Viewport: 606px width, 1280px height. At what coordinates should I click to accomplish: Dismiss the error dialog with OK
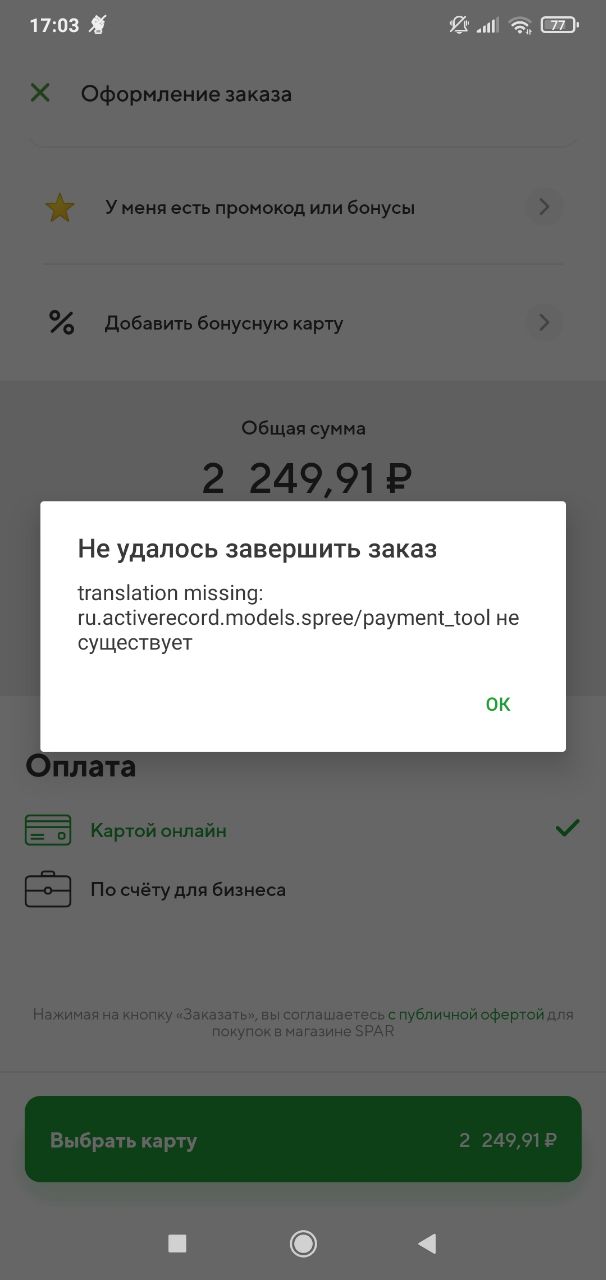pyautogui.click(x=498, y=704)
